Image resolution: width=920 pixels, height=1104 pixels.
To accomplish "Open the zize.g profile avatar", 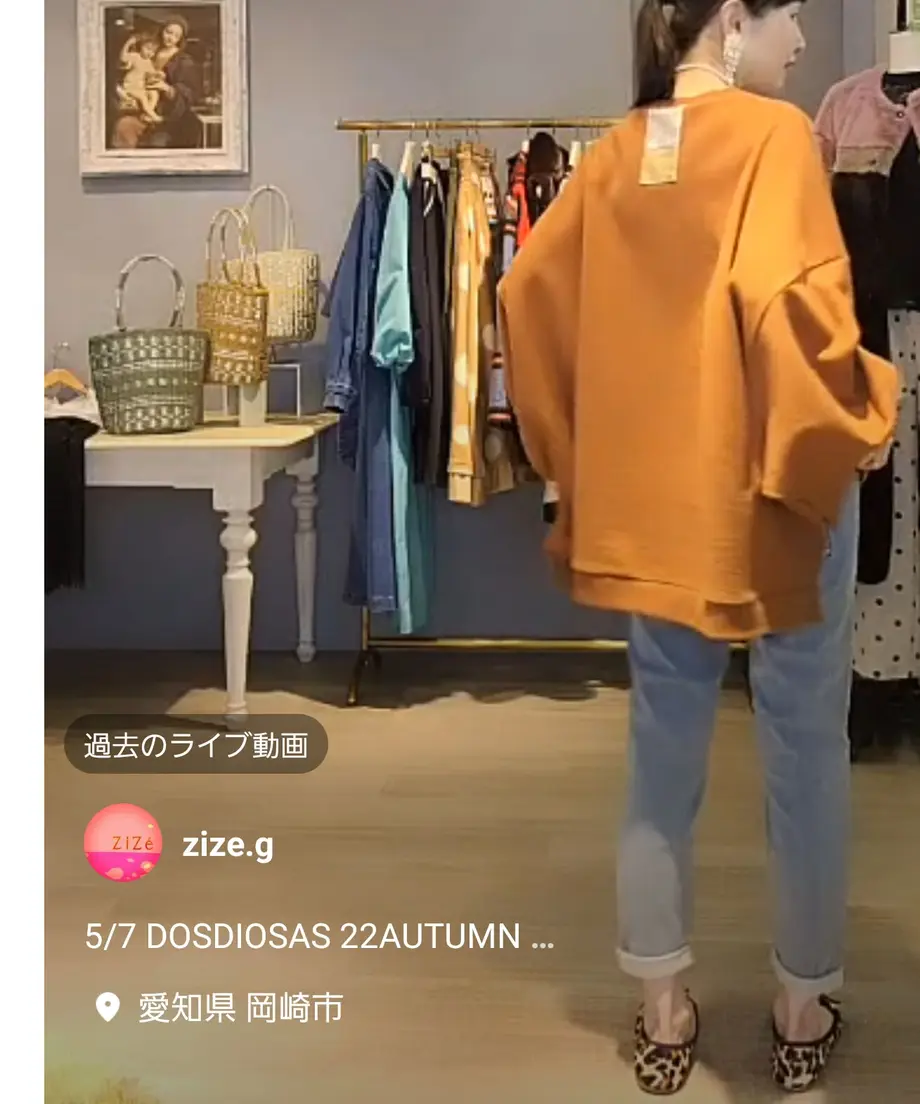I will tap(123, 843).
